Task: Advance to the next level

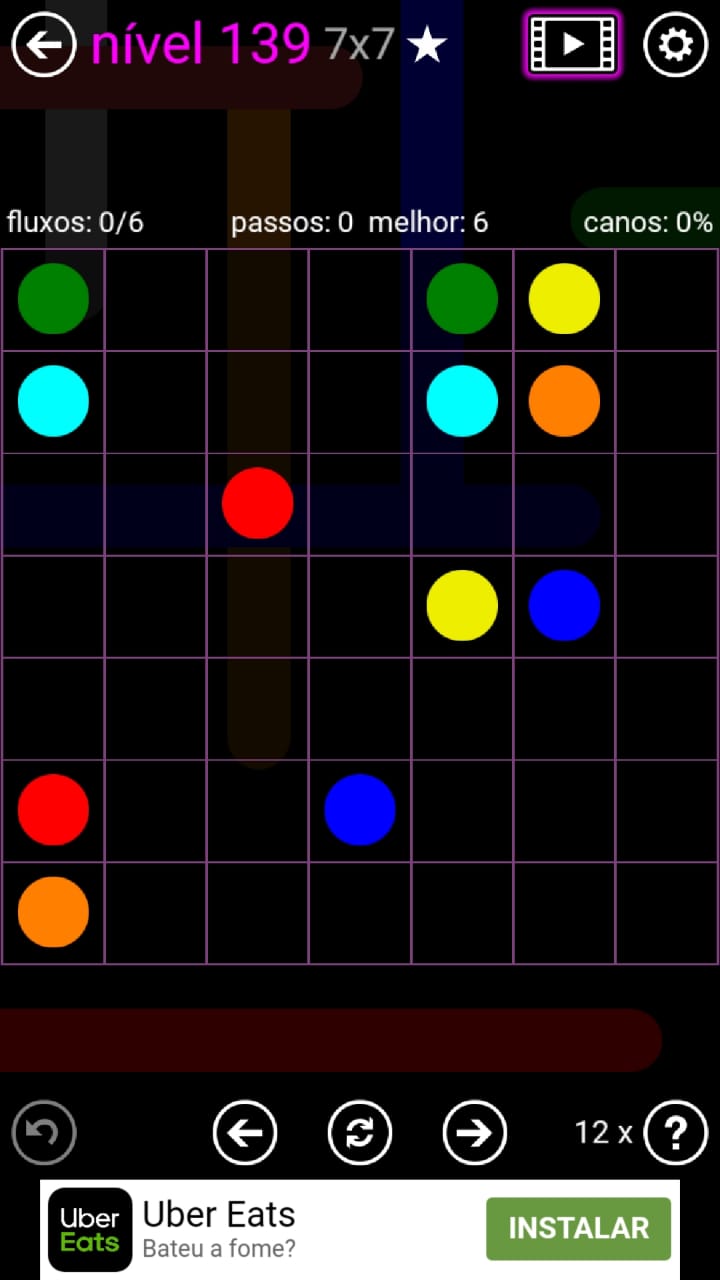Action: coord(475,1133)
